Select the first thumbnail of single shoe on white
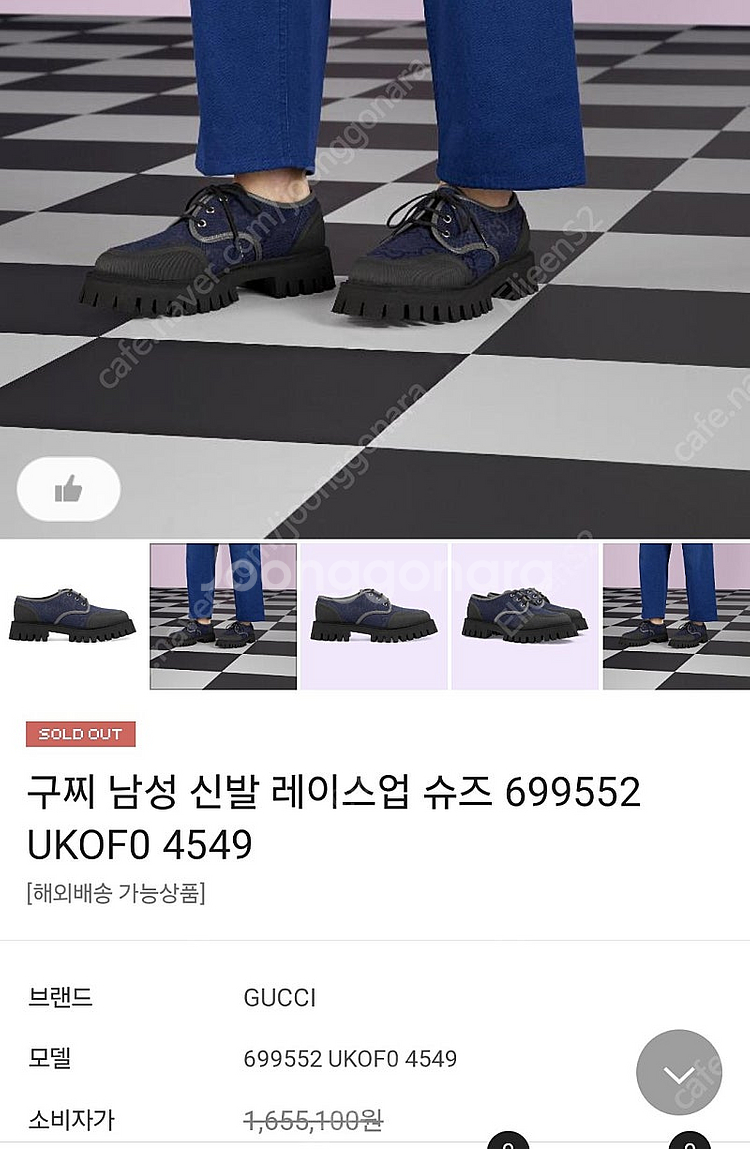This screenshot has width=750, height=1149. coord(73,616)
